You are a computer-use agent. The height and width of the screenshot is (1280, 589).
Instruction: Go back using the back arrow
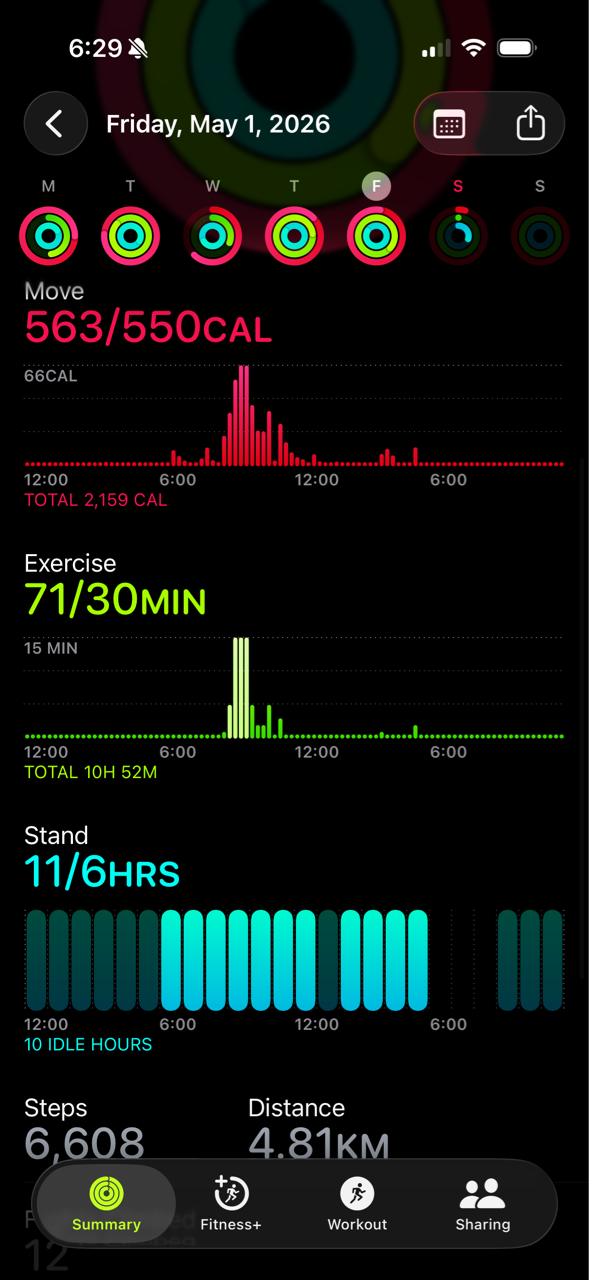[x=55, y=124]
